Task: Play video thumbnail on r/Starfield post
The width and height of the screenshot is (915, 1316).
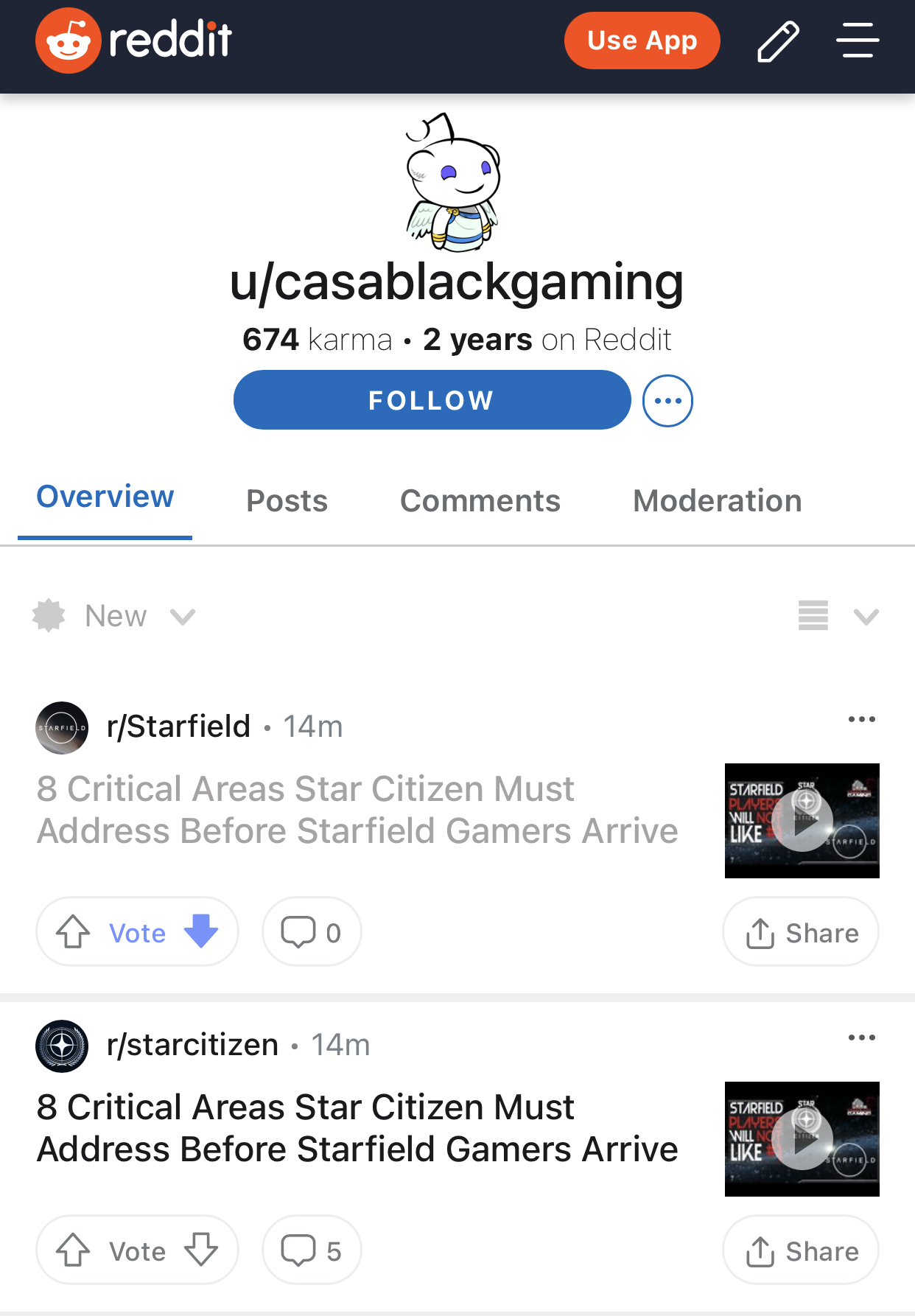Action: point(802,821)
